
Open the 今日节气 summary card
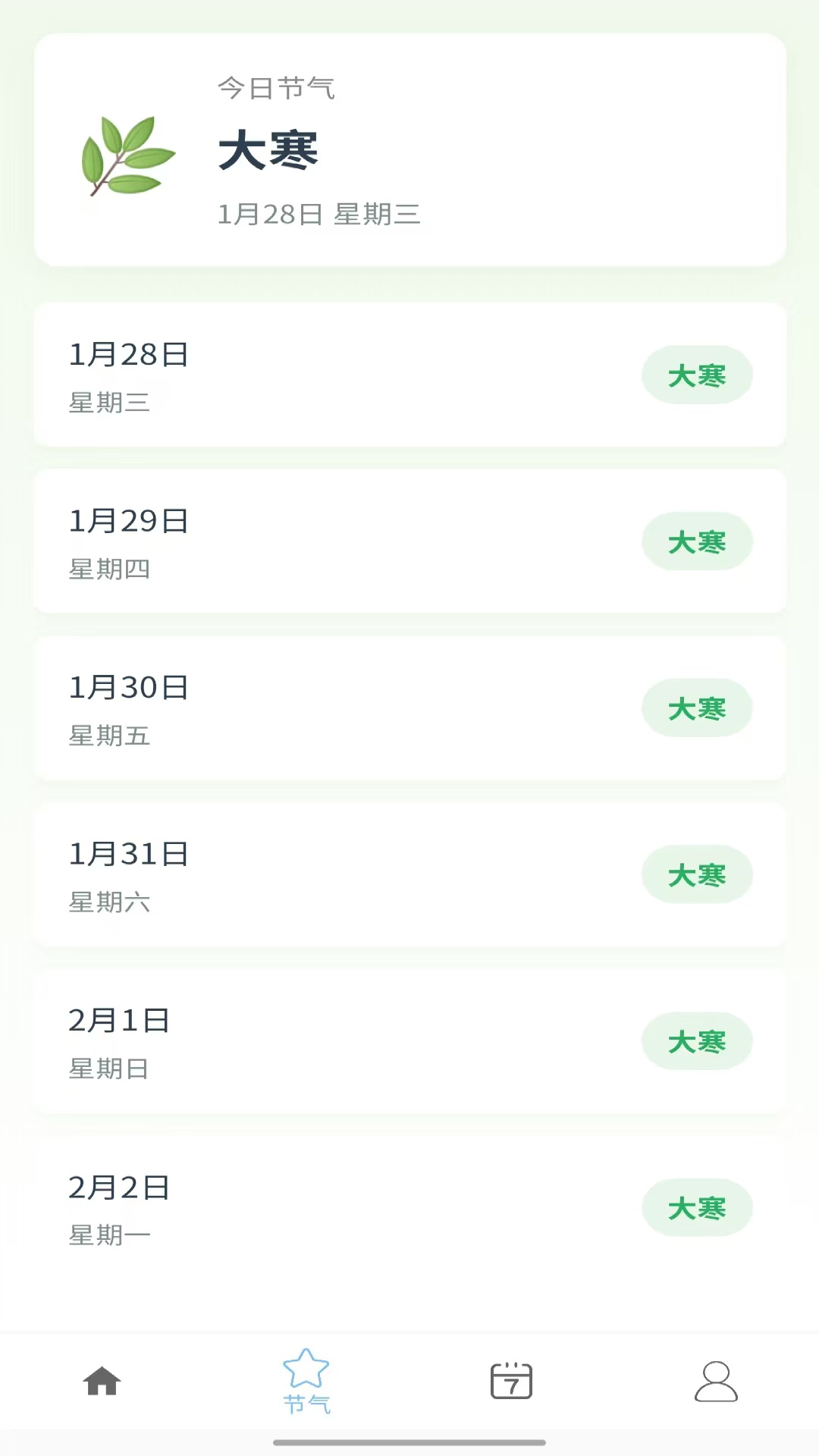click(x=409, y=152)
